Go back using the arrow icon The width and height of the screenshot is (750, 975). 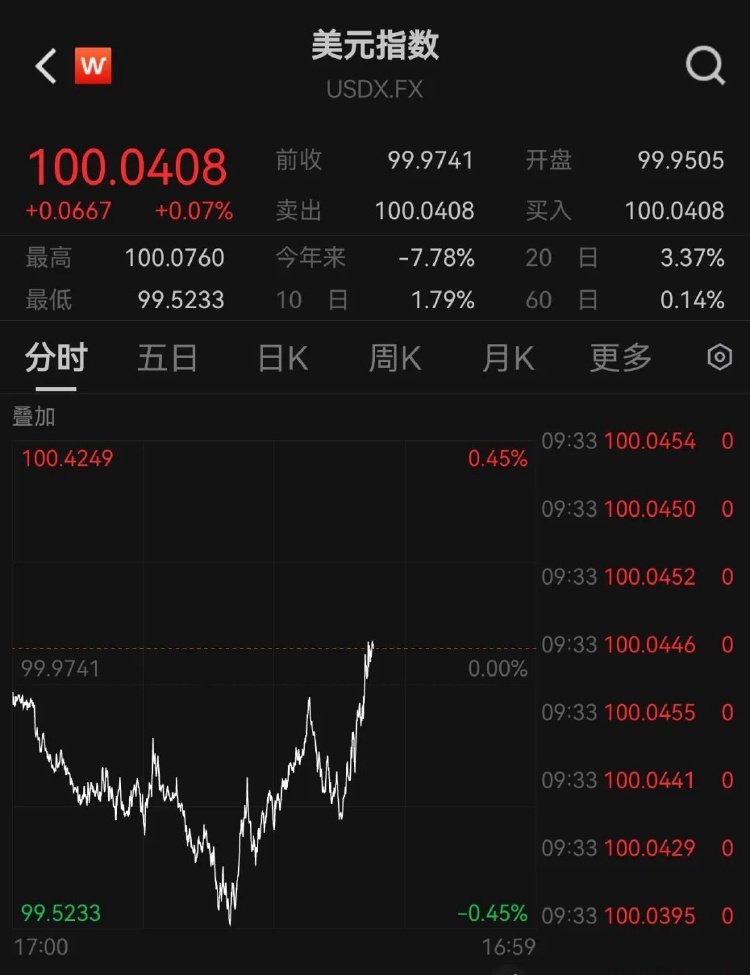[x=46, y=67]
